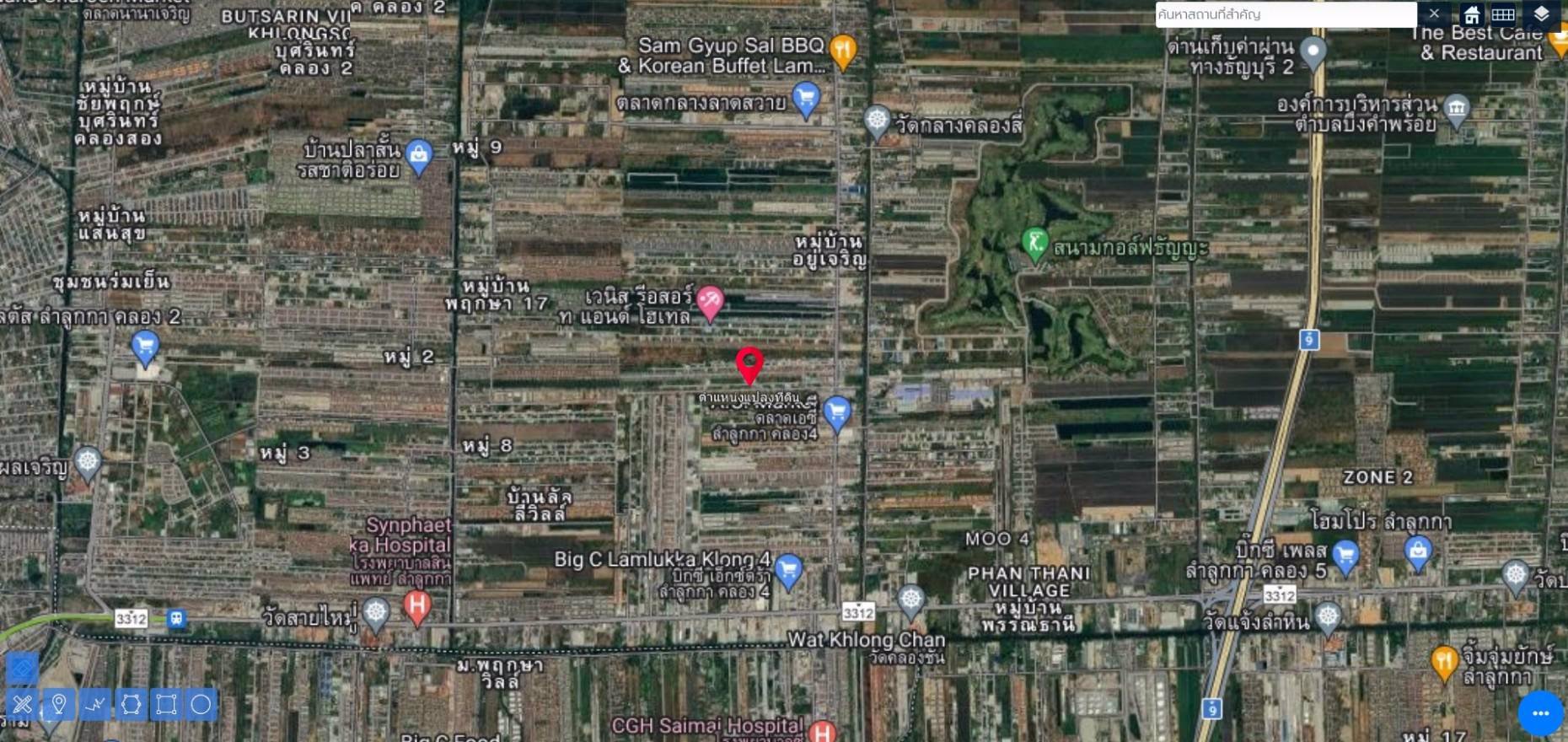Open Sam Gyup Sal BBQ restaurant marker
This screenshot has width=1568, height=742.
[843, 51]
